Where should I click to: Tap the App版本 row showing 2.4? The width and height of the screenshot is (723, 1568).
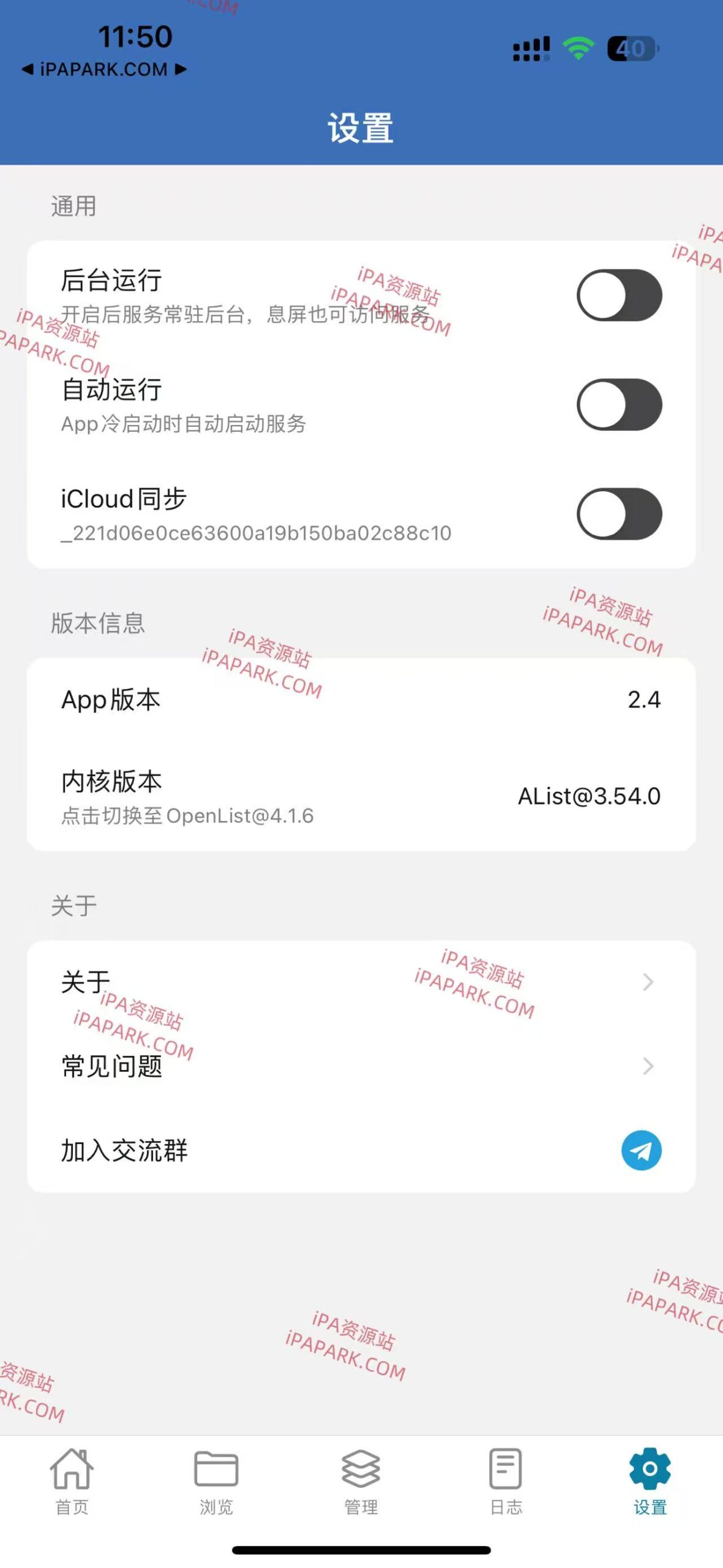361,701
